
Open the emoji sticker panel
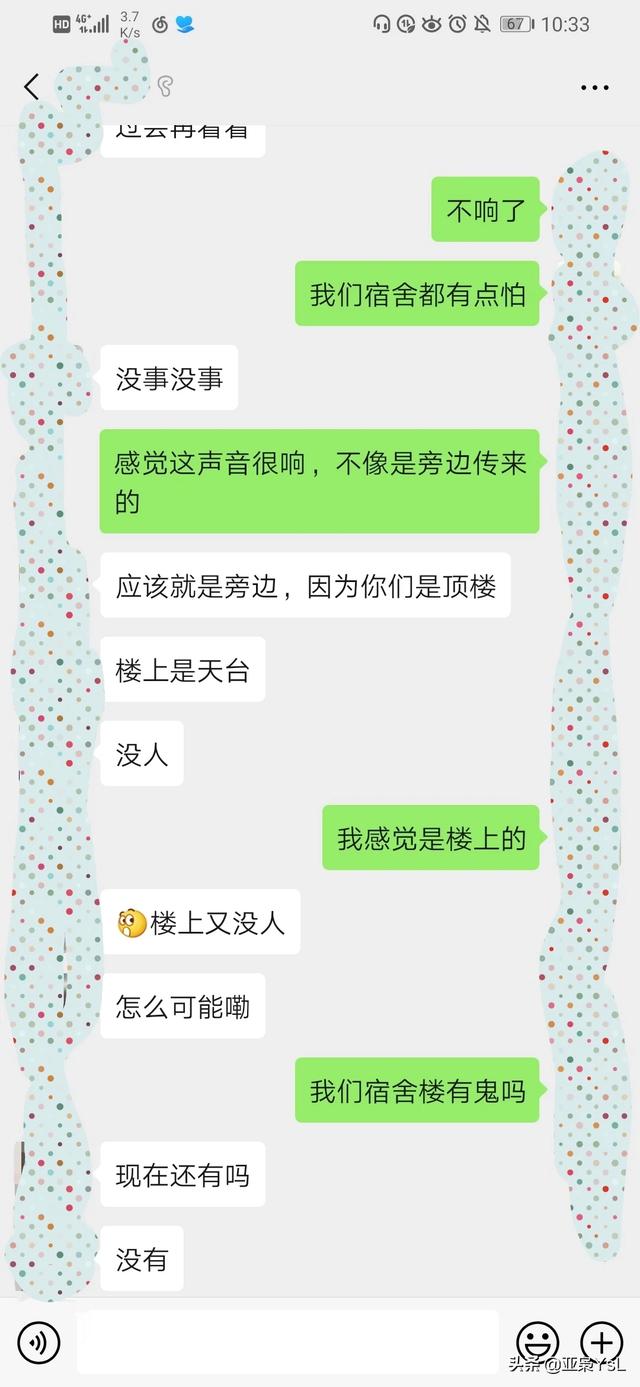pos(537,1342)
